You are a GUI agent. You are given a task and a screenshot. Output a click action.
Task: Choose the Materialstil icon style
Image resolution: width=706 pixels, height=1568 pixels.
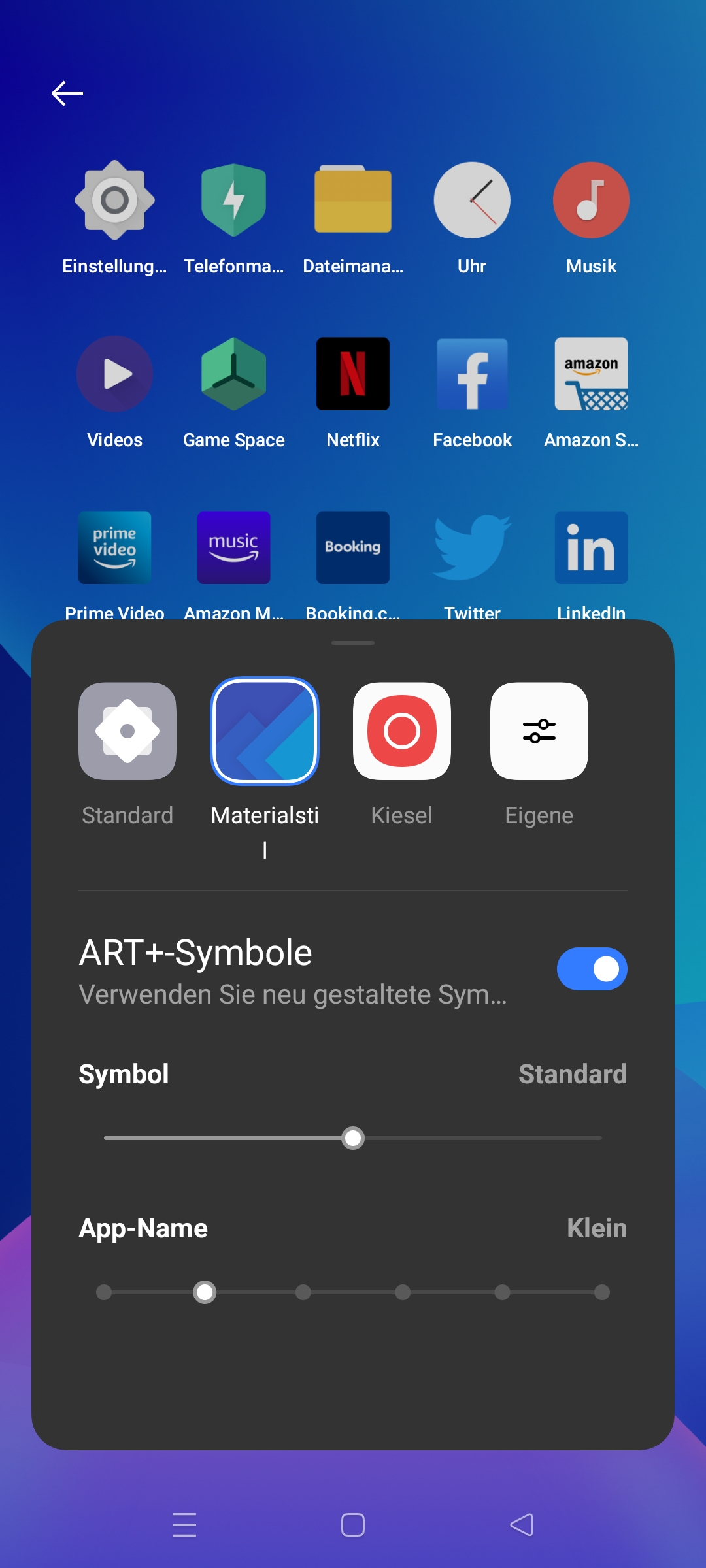click(265, 731)
